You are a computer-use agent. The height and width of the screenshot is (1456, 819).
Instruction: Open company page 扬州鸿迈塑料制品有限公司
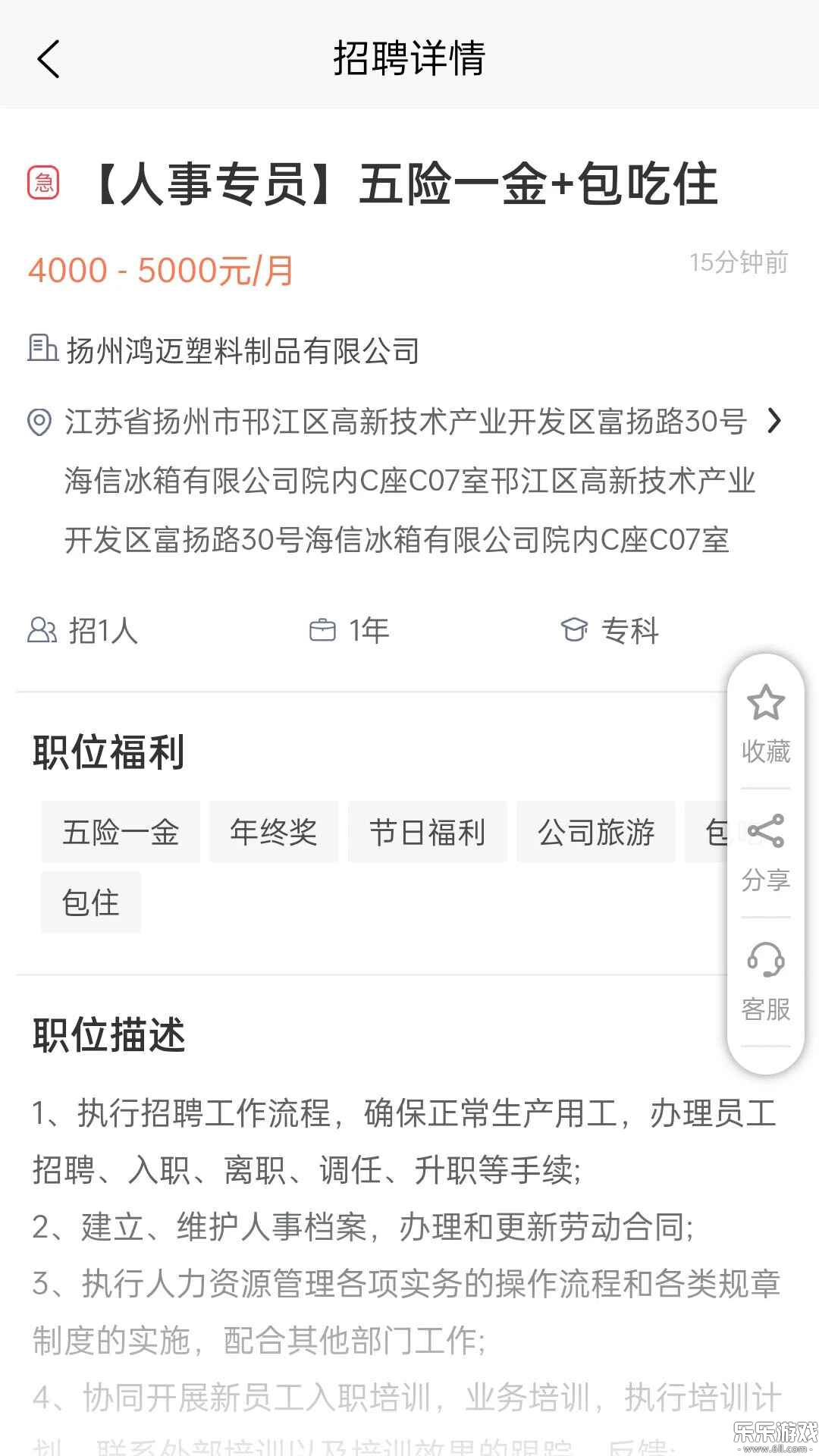pos(243,349)
